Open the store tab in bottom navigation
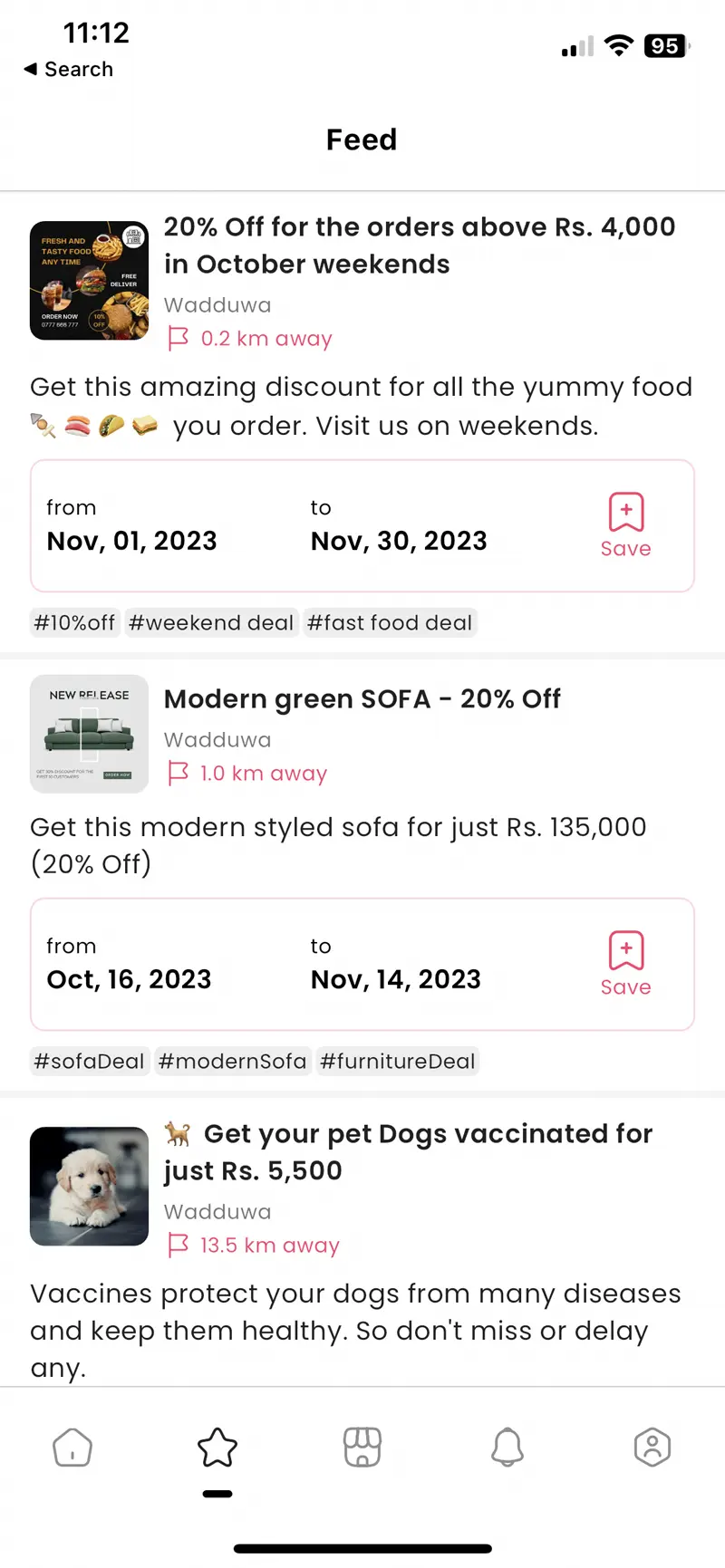The width and height of the screenshot is (725, 1568). pos(362,1448)
